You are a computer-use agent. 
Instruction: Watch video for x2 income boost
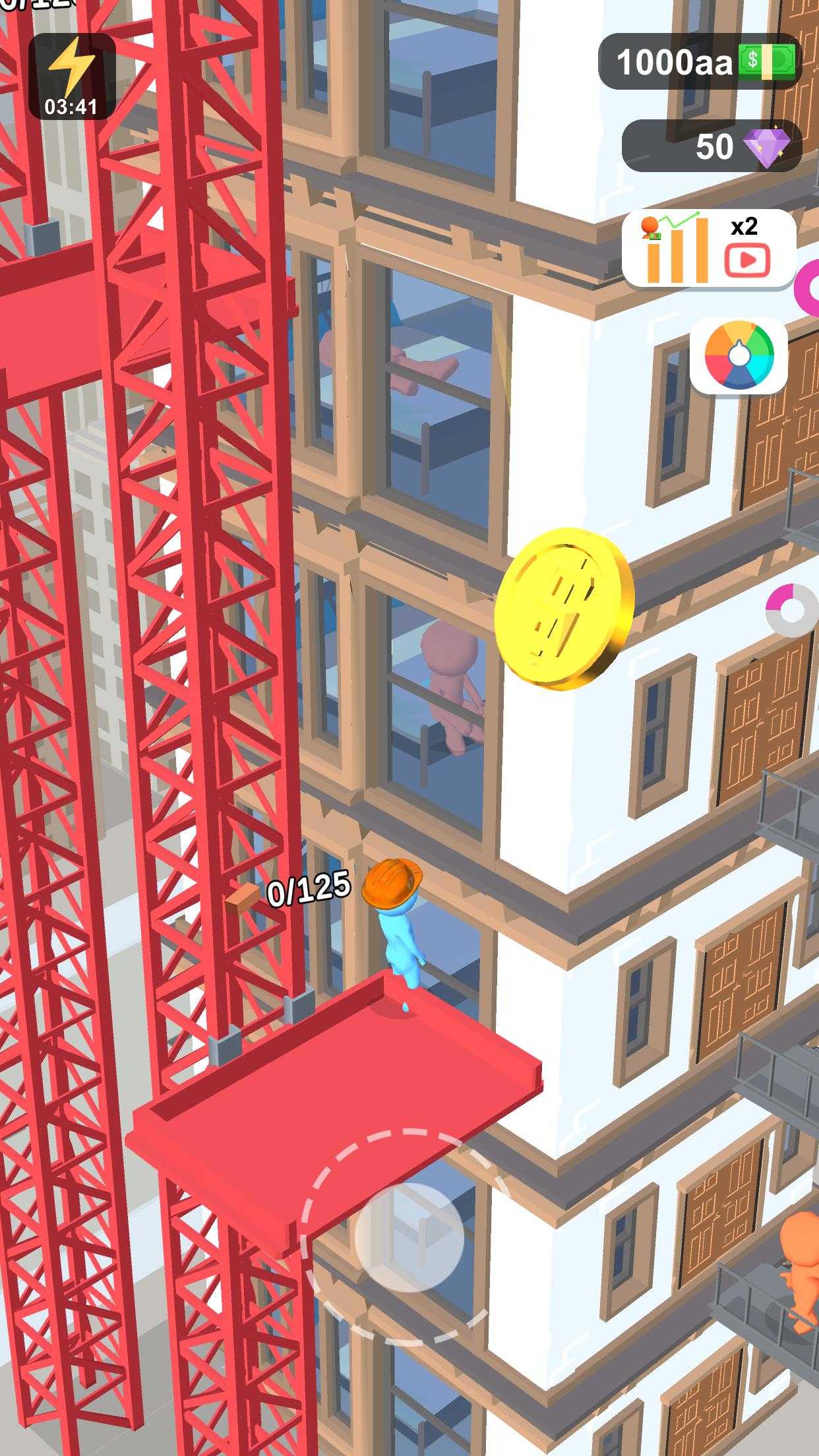pos(709,249)
